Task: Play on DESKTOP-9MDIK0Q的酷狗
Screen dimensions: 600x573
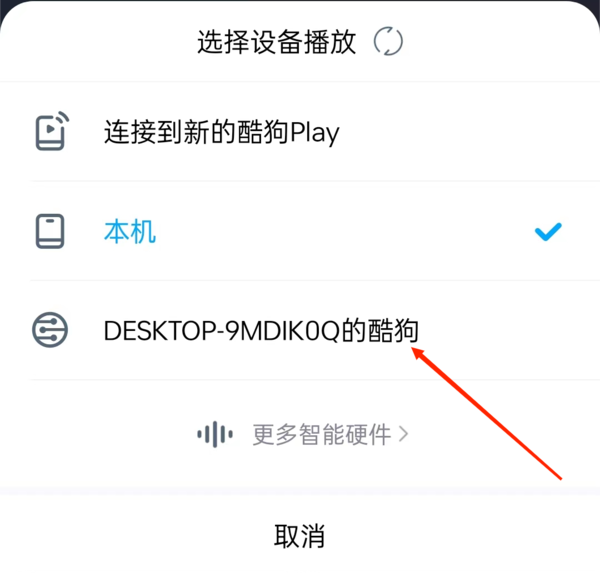Action: pos(260,330)
